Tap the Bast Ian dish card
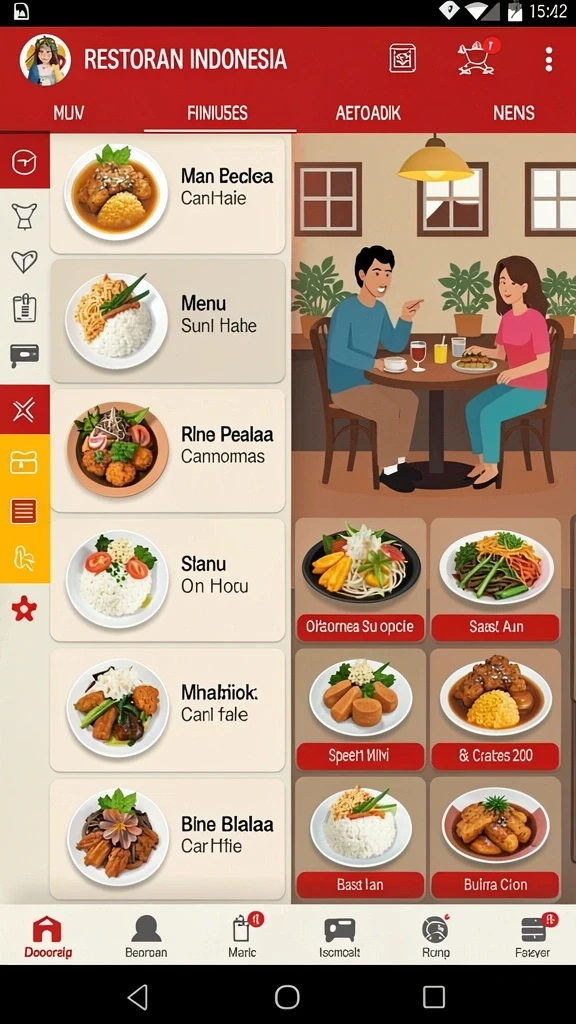This screenshot has width=576, height=1024. point(360,838)
